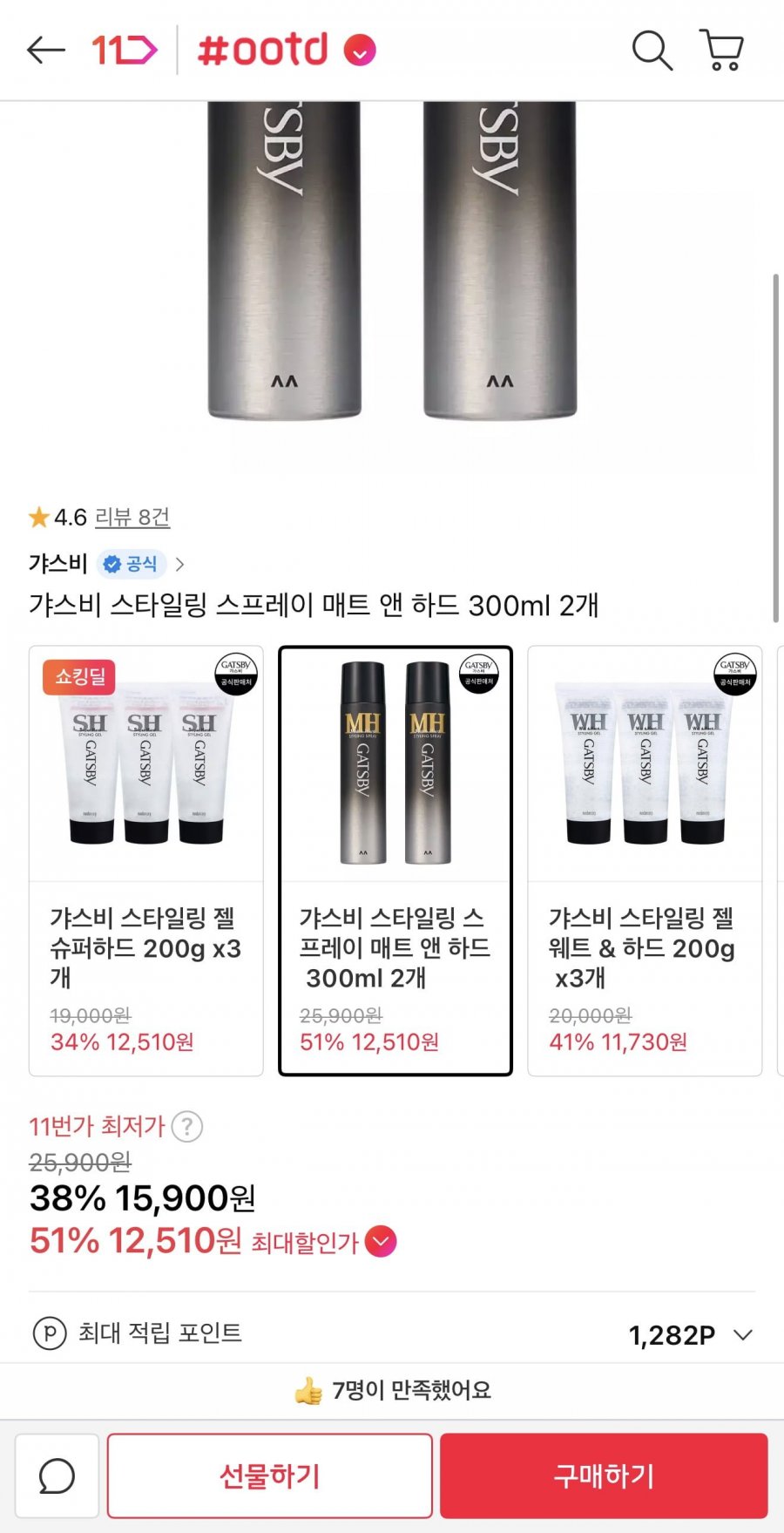
Task: Open the shopping cart
Action: (x=721, y=51)
